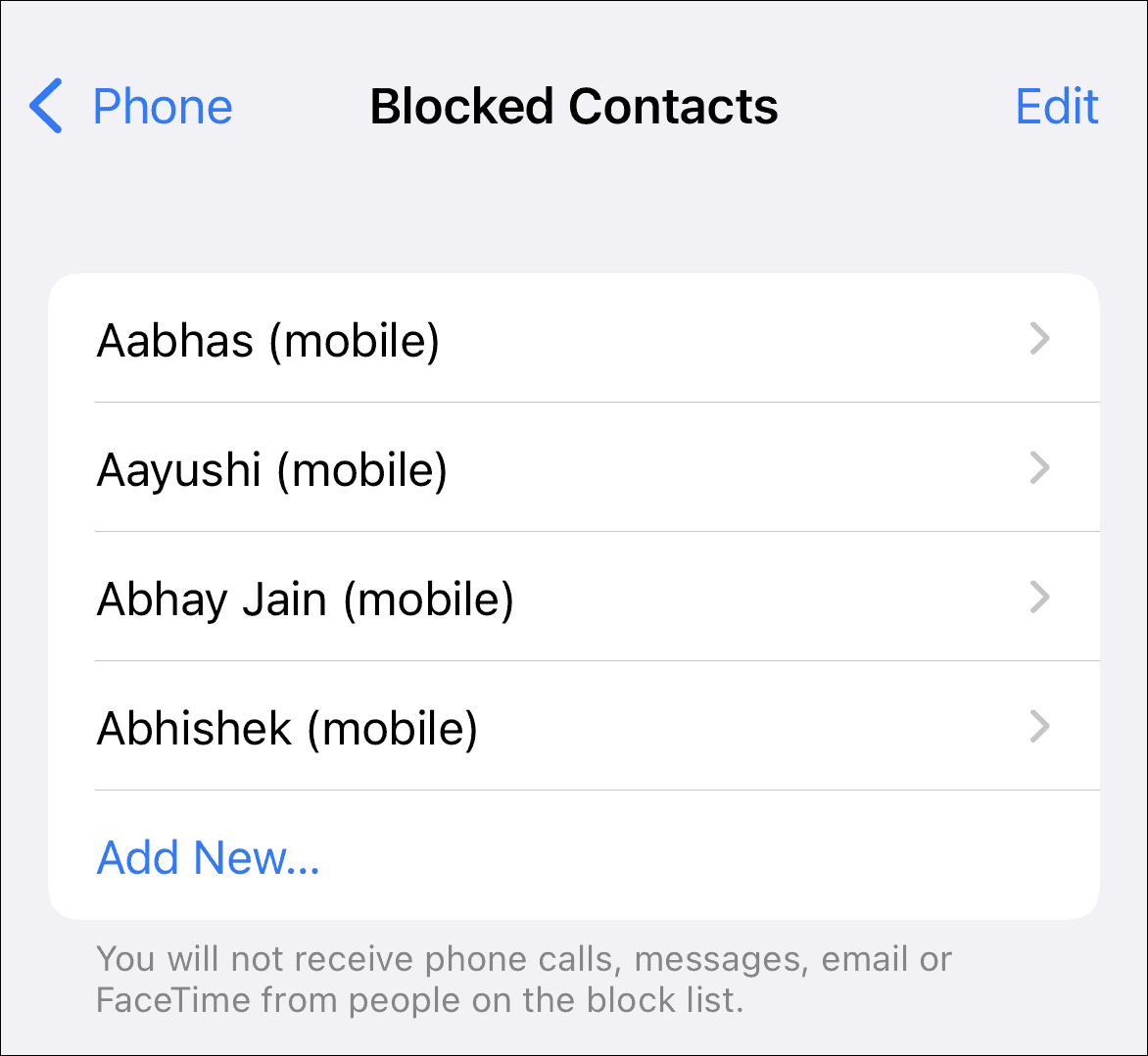Tap Edit to modify blocked list

1056,106
